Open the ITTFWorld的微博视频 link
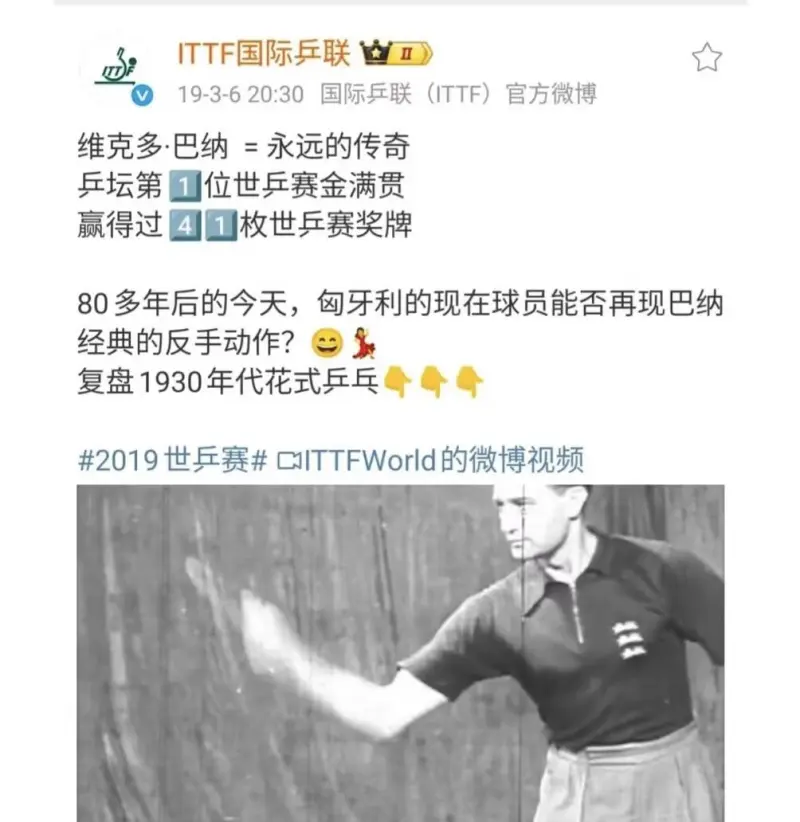800x822 pixels. 432,461
